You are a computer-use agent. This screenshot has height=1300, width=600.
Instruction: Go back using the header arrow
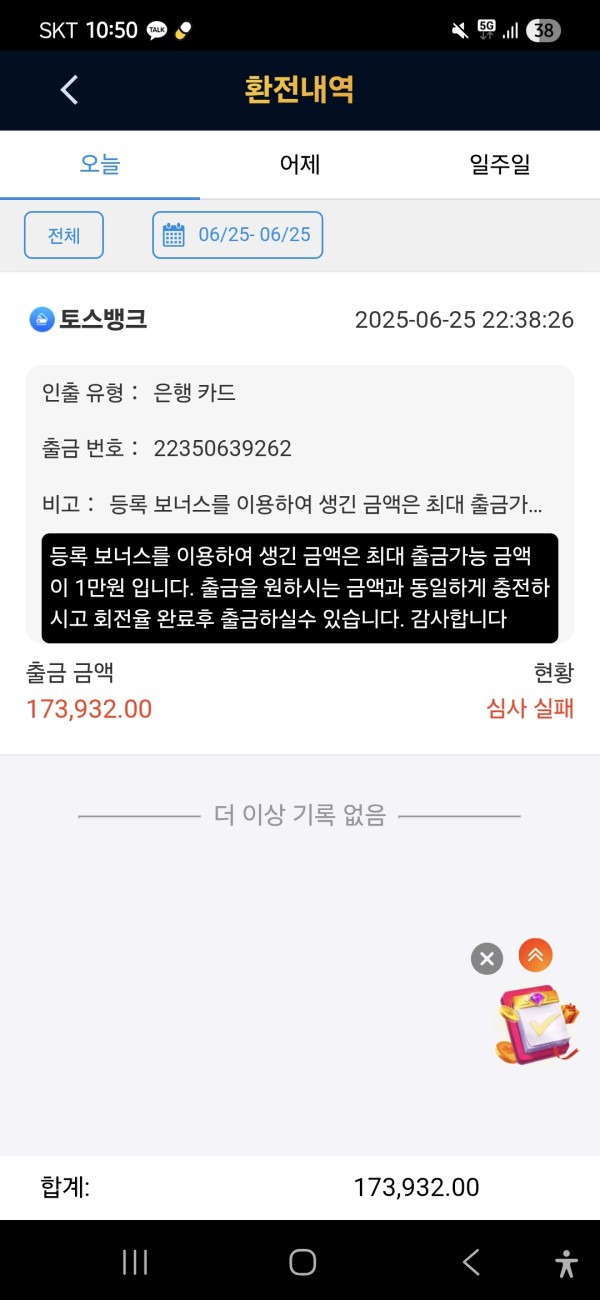[x=69, y=90]
